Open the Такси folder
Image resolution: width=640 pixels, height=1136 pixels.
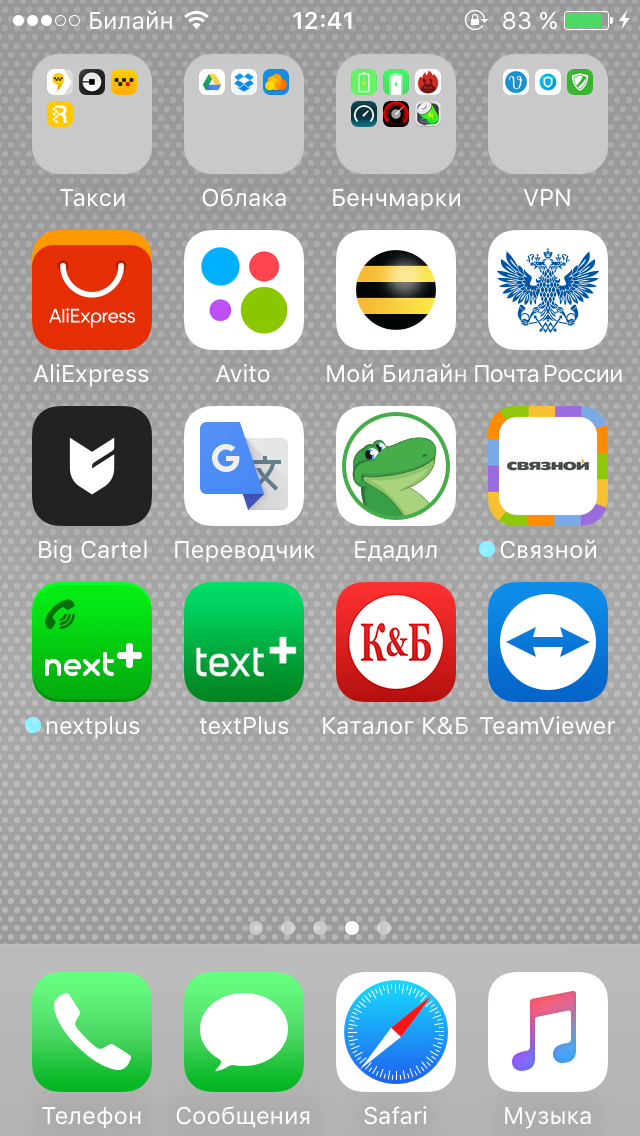(92, 114)
